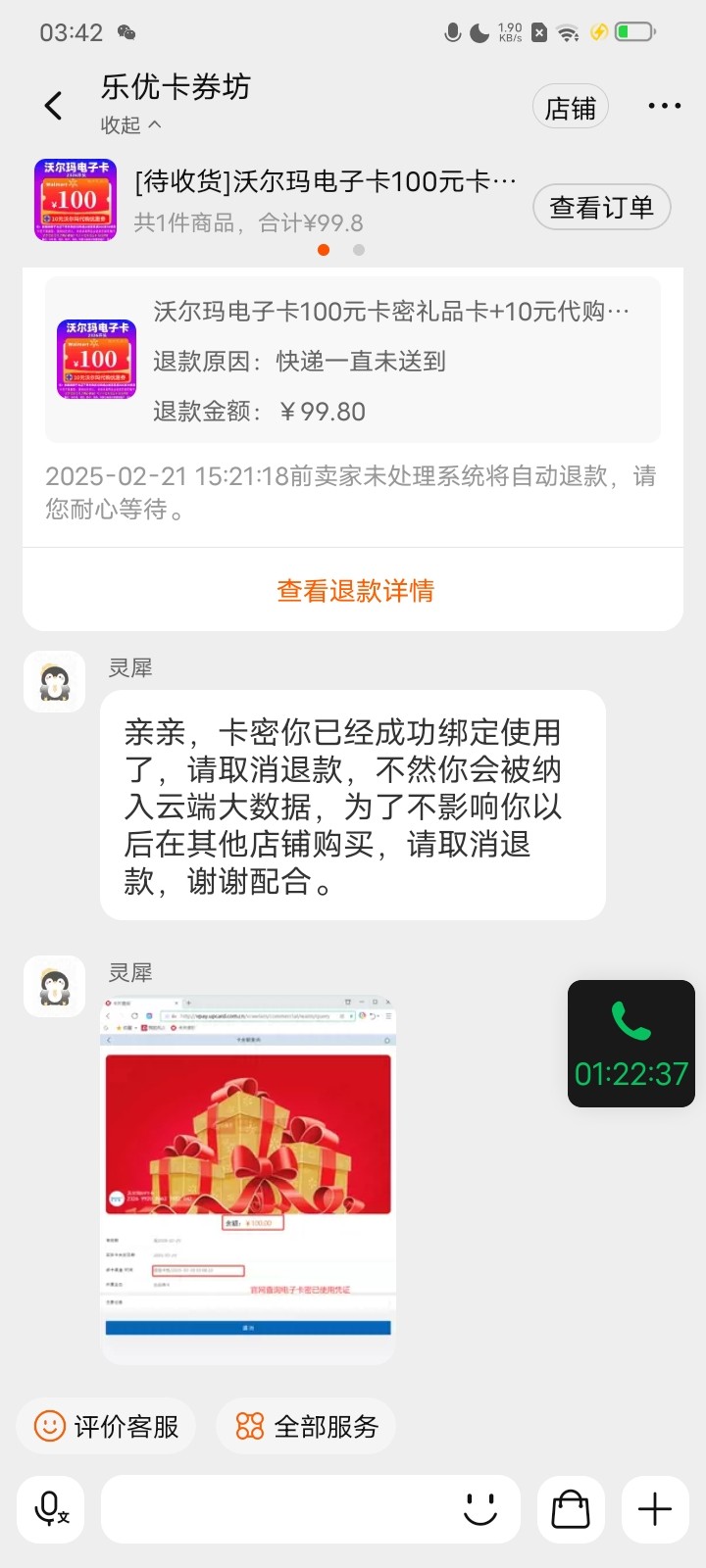The height and width of the screenshot is (1568, 706).
Task: Collapse the order panel via 收起
Action: point(130,125)
